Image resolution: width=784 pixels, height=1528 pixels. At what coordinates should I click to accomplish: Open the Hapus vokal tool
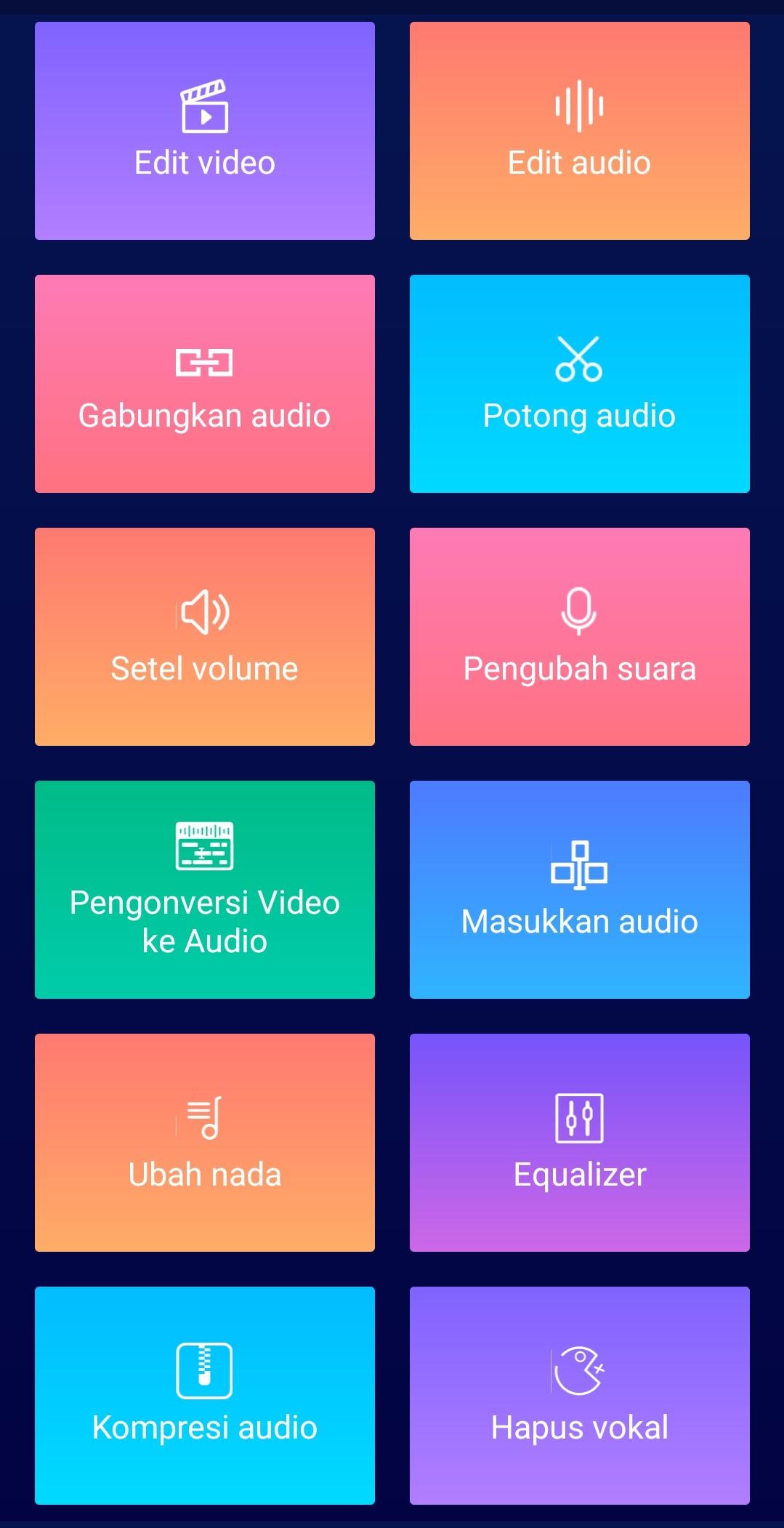[580, 1396]
